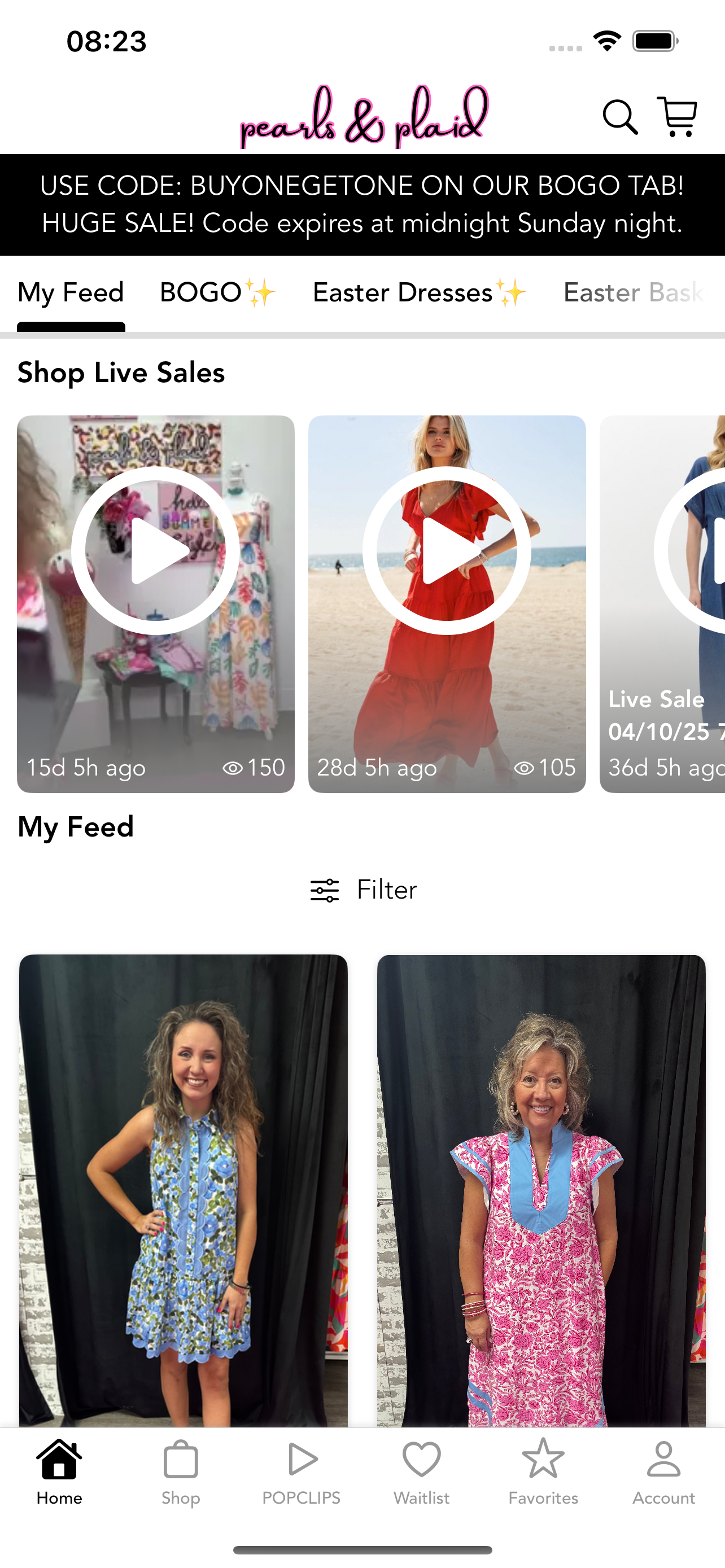Tap the Home tab
Image resolution: width=725 pixels, height=1568 pixels.
[59, 1472]
